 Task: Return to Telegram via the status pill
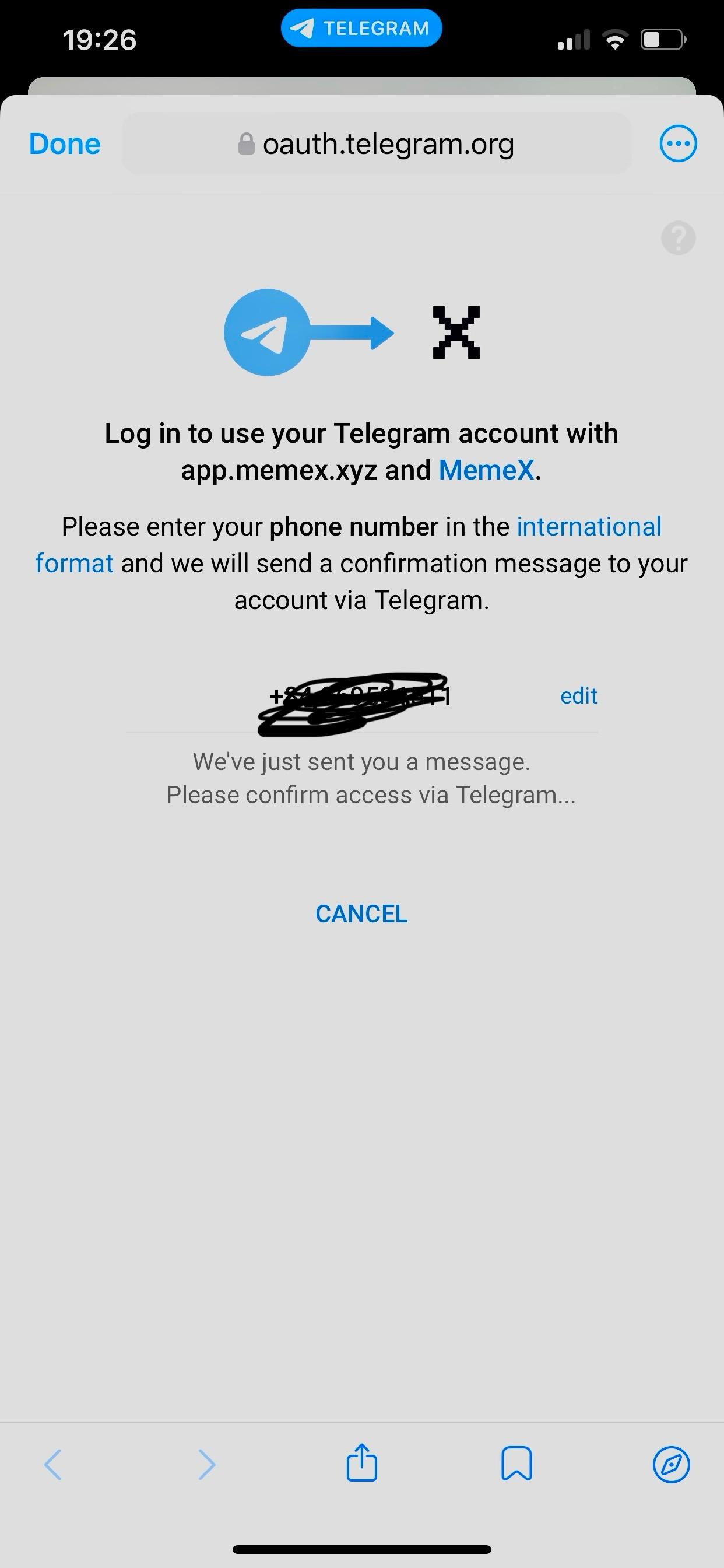tap(361, 29)
